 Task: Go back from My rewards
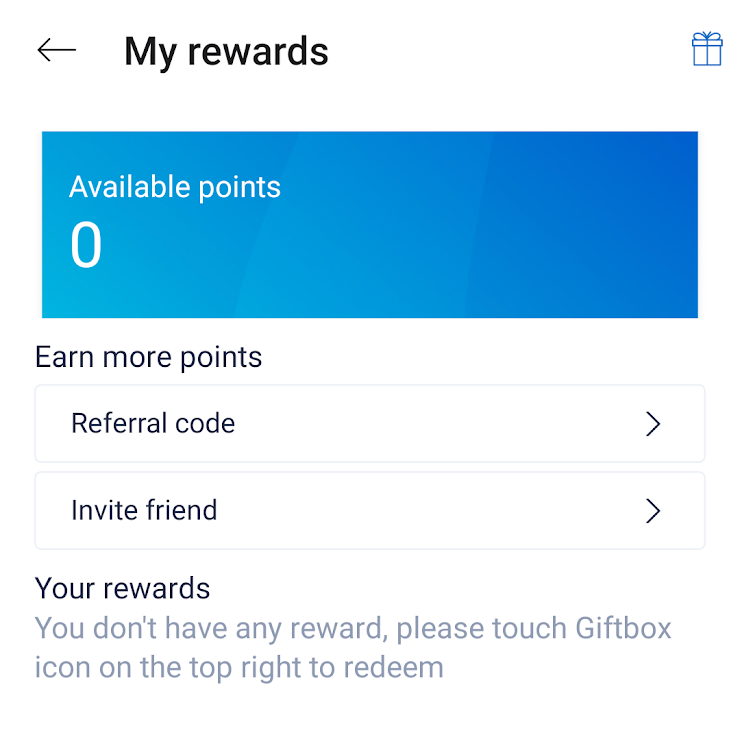(x=57, y=50)
